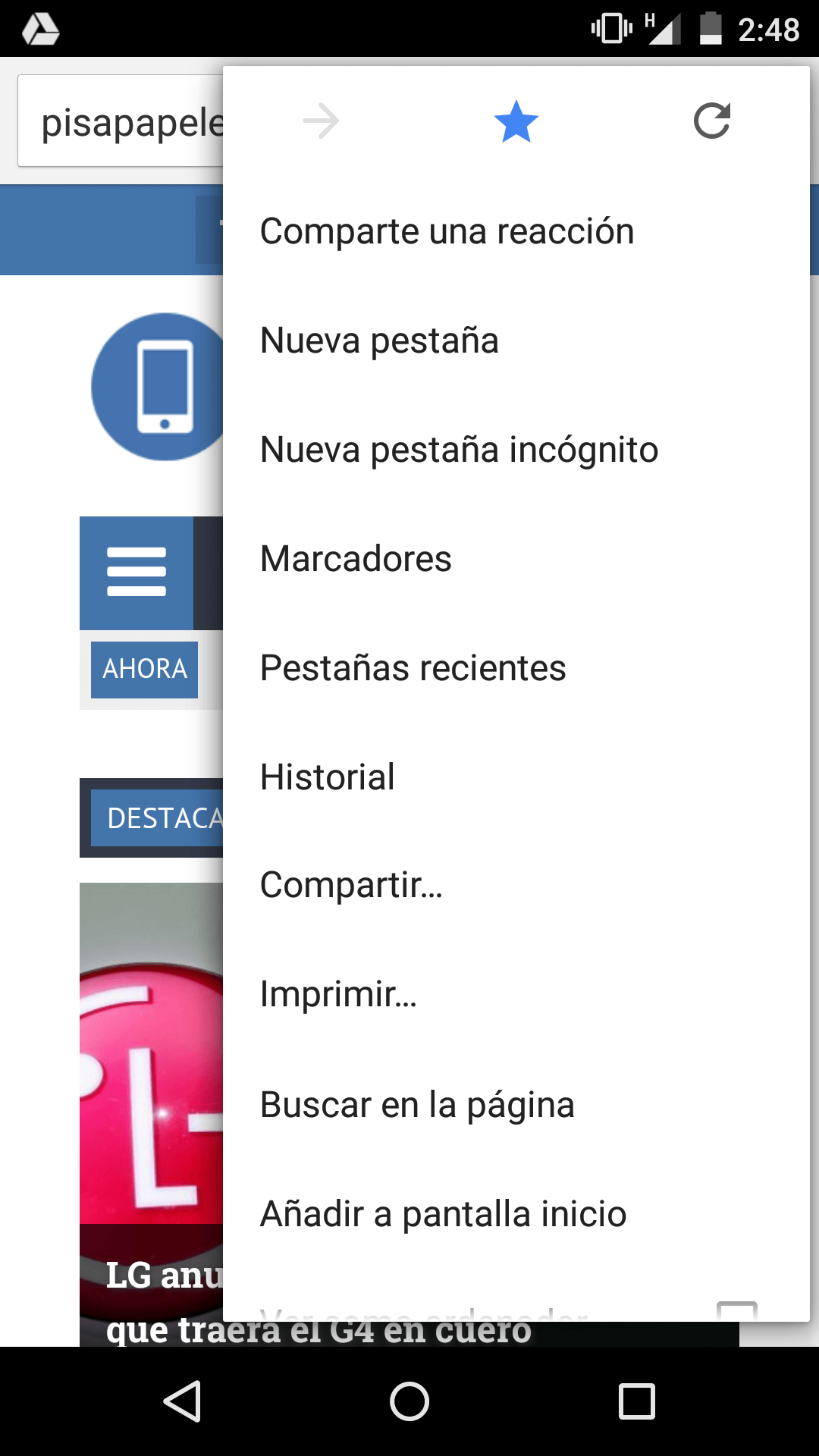Screen dimensions: 819x1456
Task: Choose Añadir a pantalla inicio
Action: coord(516,1214)
